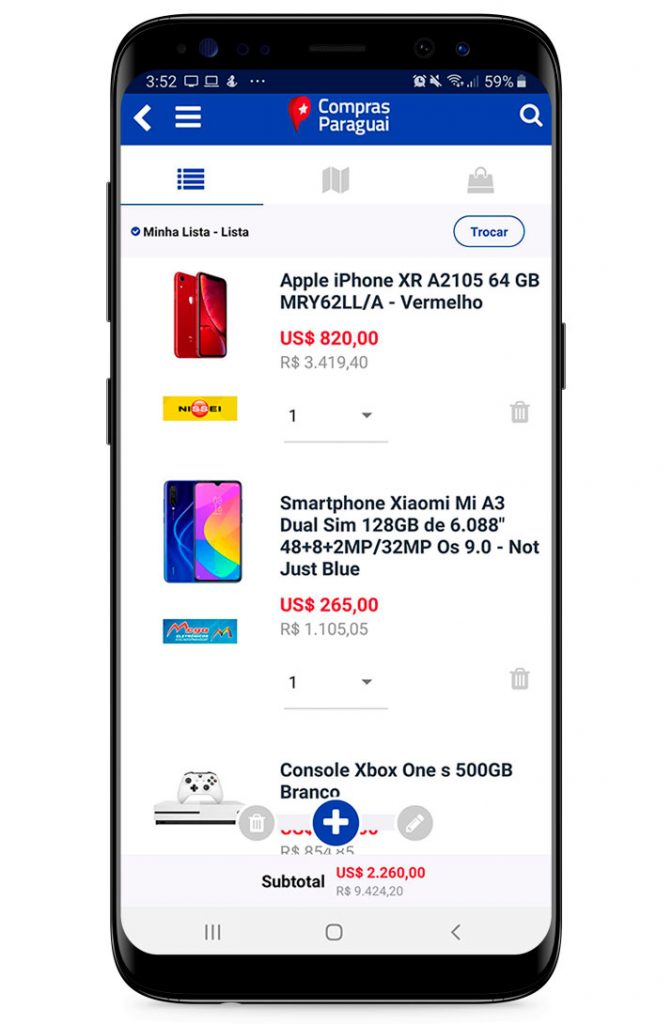
Task: Tap the blue plus floating button
Action: pyautogui.click(x=336, y=823)
